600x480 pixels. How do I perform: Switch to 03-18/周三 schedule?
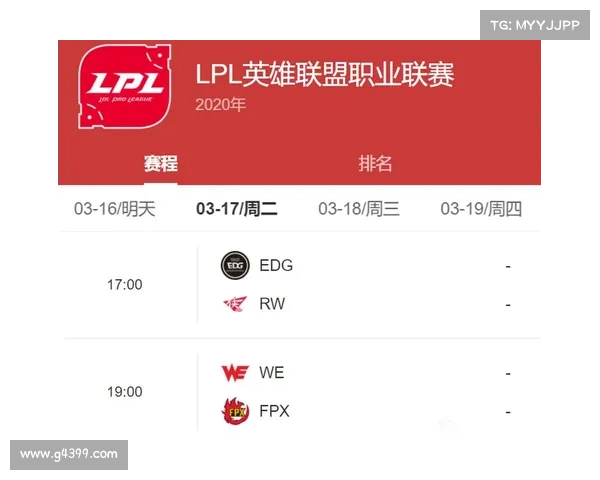(x=359, y=209)
